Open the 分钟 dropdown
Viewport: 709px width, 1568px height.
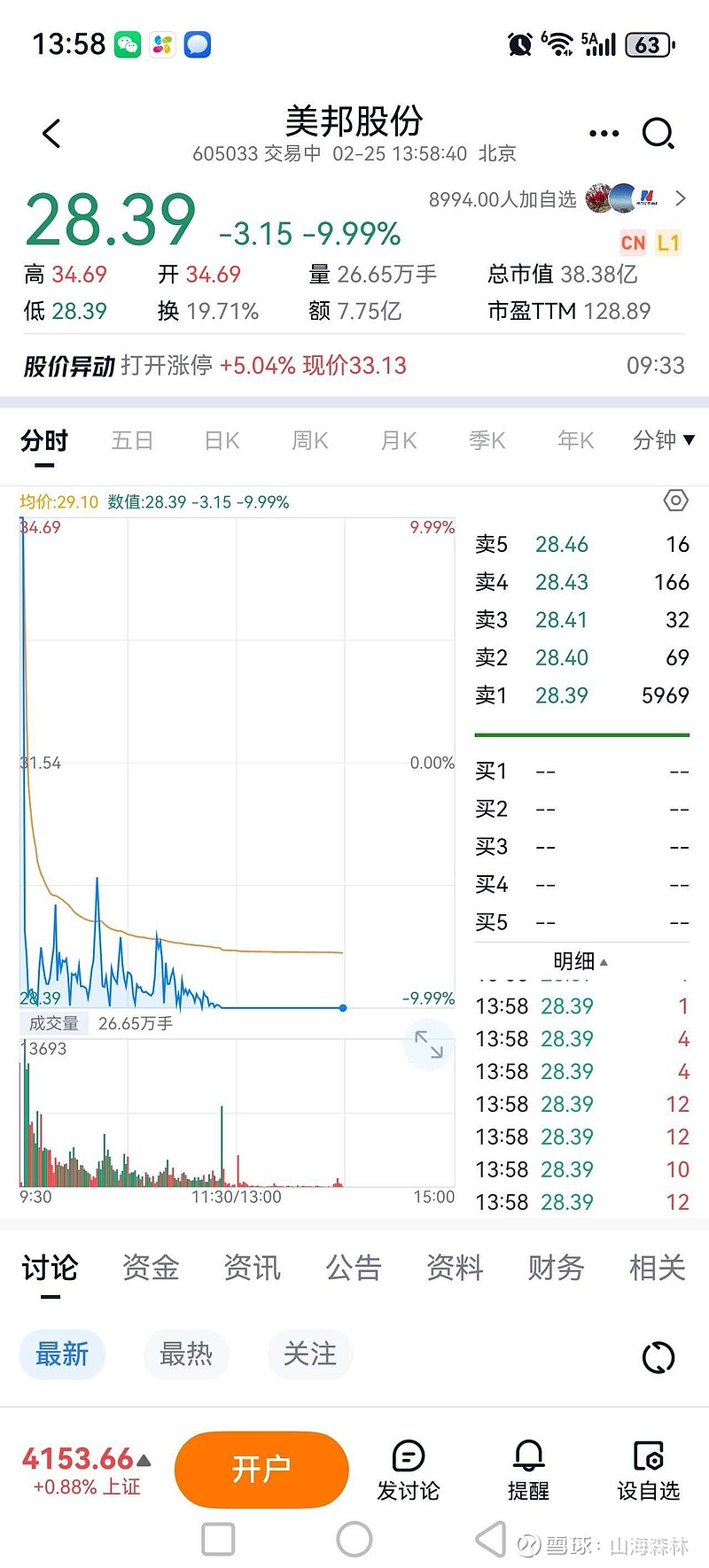tap(663, 440)
